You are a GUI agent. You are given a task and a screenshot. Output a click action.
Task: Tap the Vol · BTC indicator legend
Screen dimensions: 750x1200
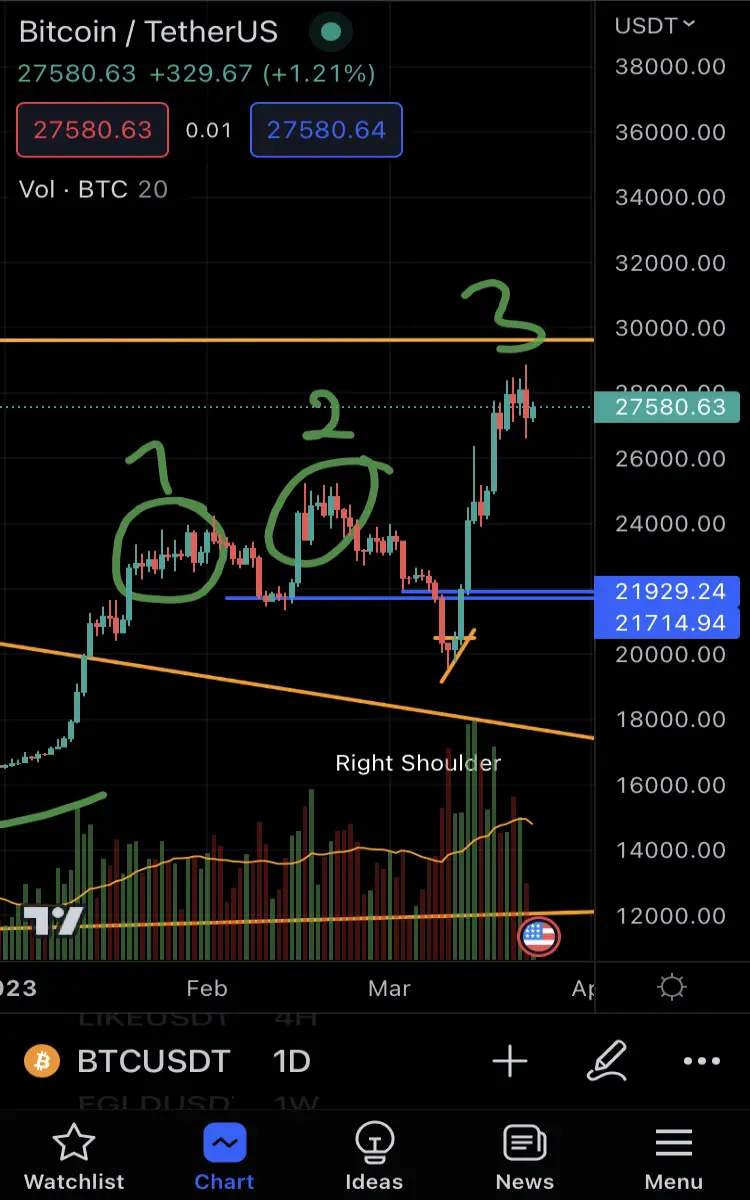pyautogui.click(x=93, y=189)
